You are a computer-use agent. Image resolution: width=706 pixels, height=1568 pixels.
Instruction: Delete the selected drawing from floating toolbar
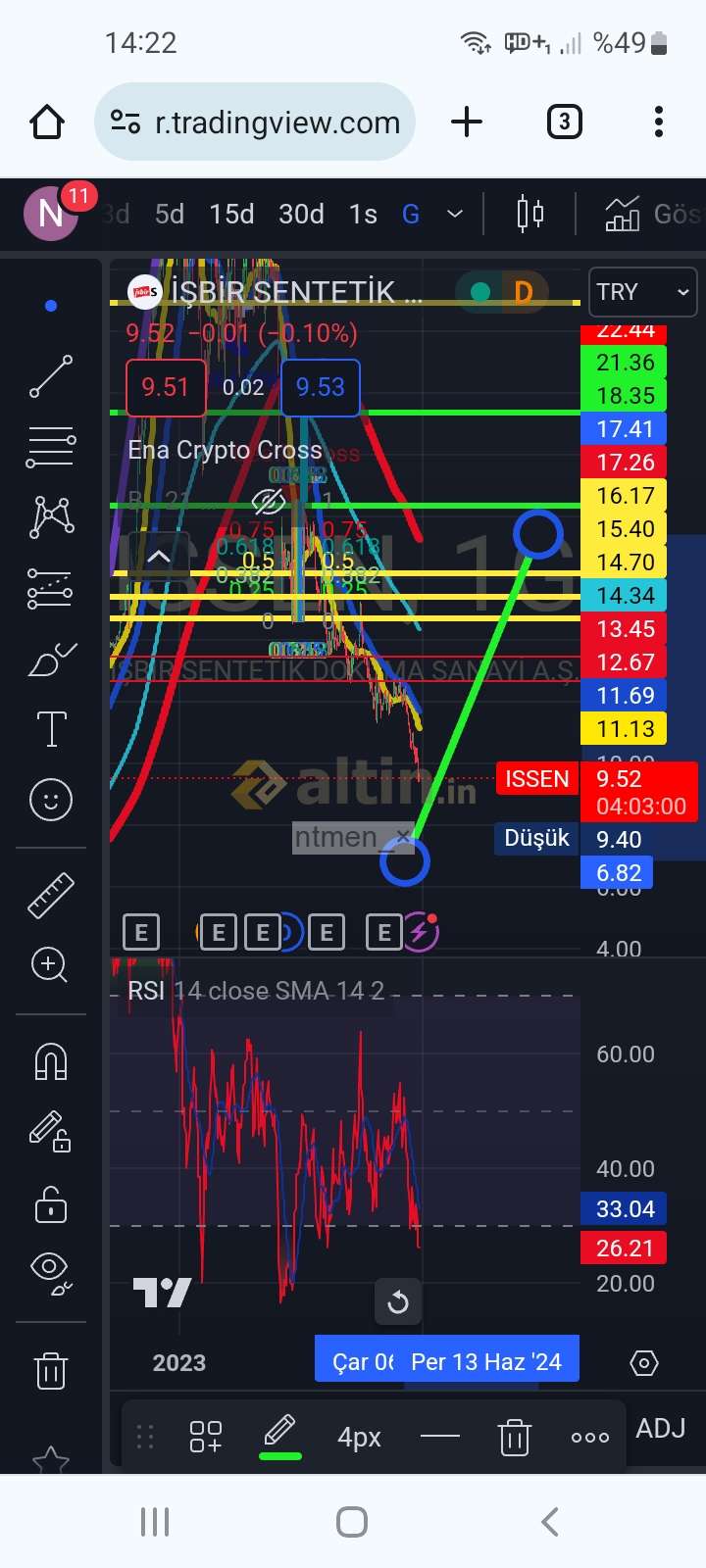pyautogui.click(x=514, y=1438)
